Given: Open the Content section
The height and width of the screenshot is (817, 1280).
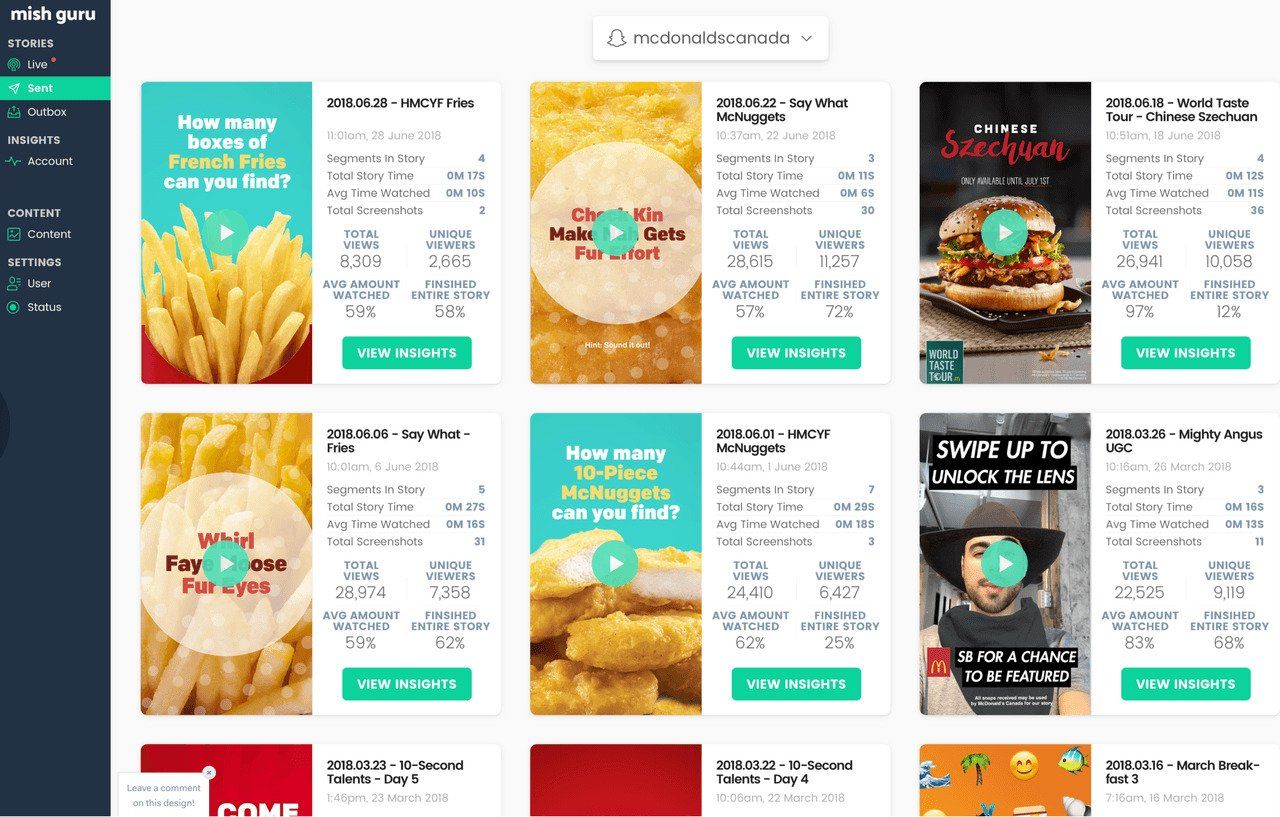Looking at the screenshot, I should pyautogui.click(x=49, y=234).
